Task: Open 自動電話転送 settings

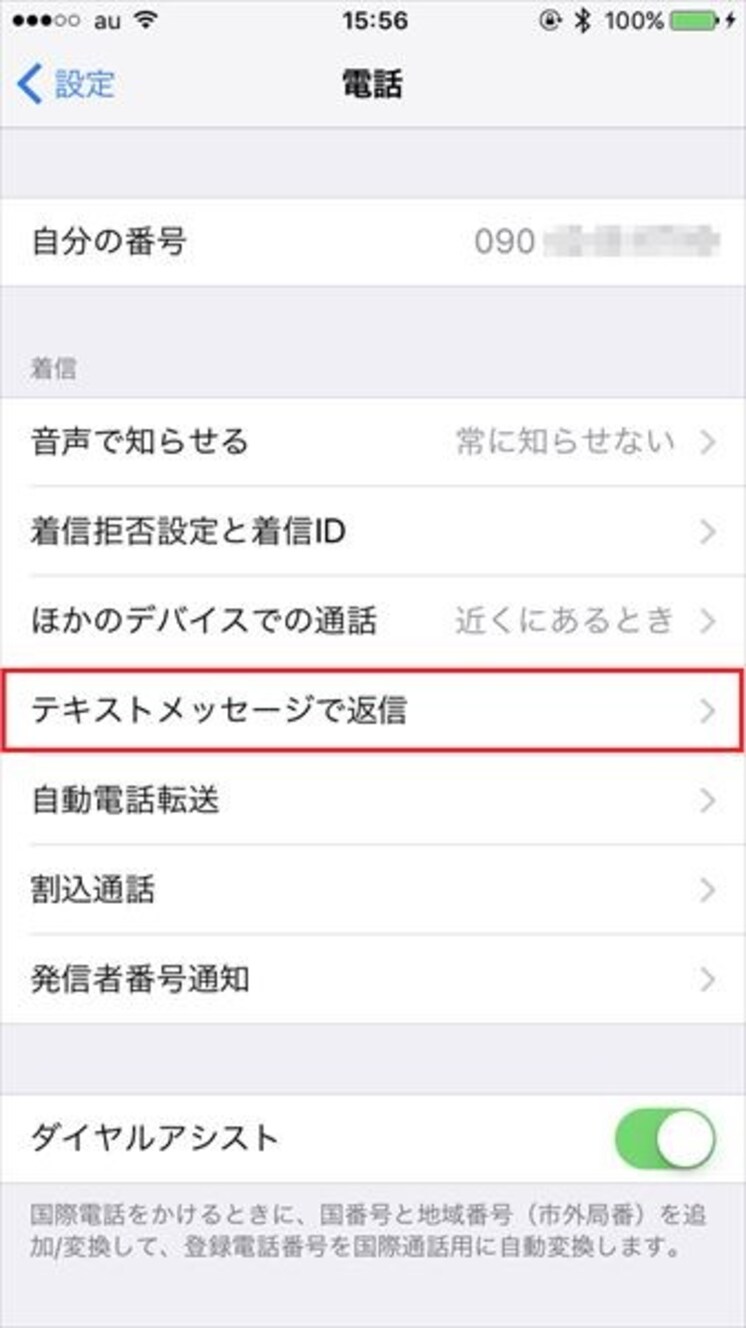Action: [373, 801]
